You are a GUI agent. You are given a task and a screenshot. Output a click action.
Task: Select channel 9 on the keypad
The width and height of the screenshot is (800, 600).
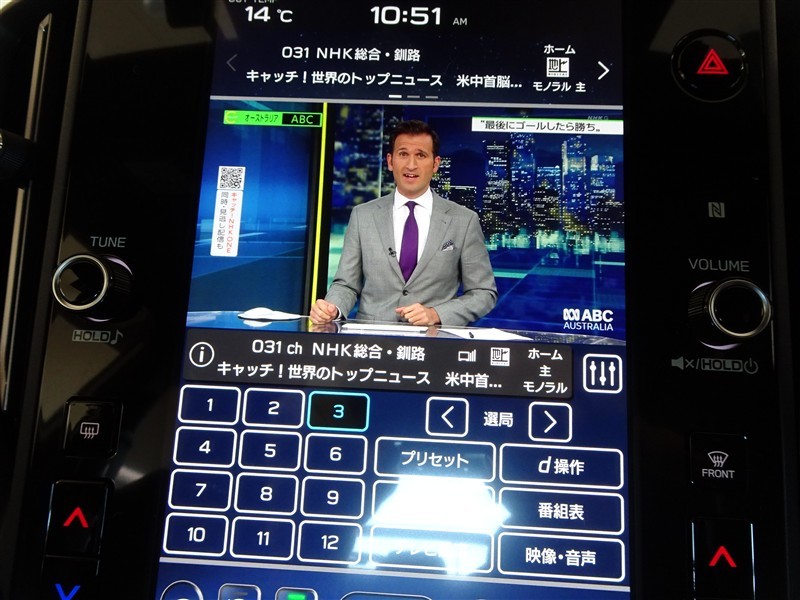[333, 497]
